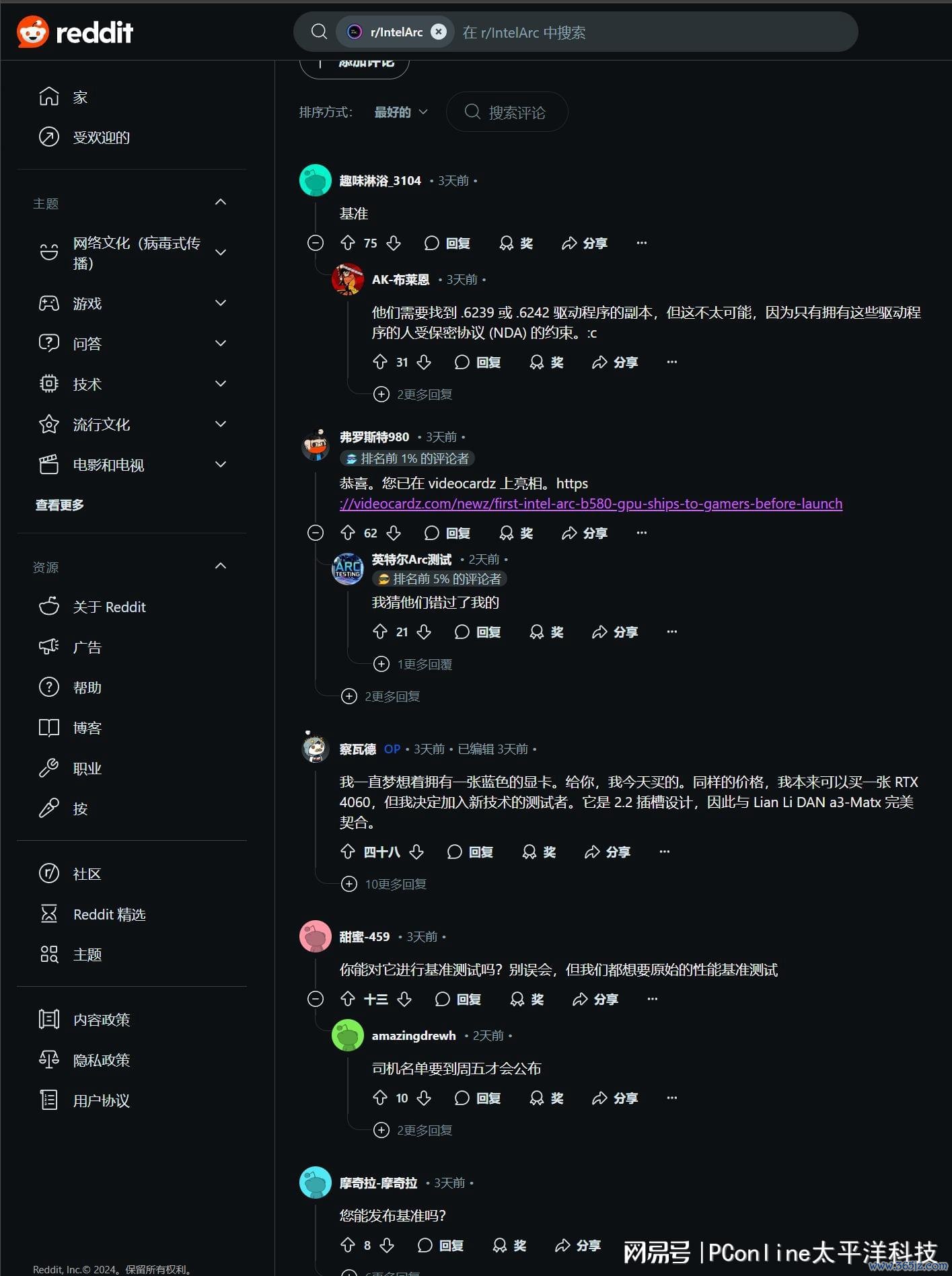The height and width of the screenshot is (1276, 952).
Task: Open the sort order dropdown 最好的
Action: (x=400, y=112)
